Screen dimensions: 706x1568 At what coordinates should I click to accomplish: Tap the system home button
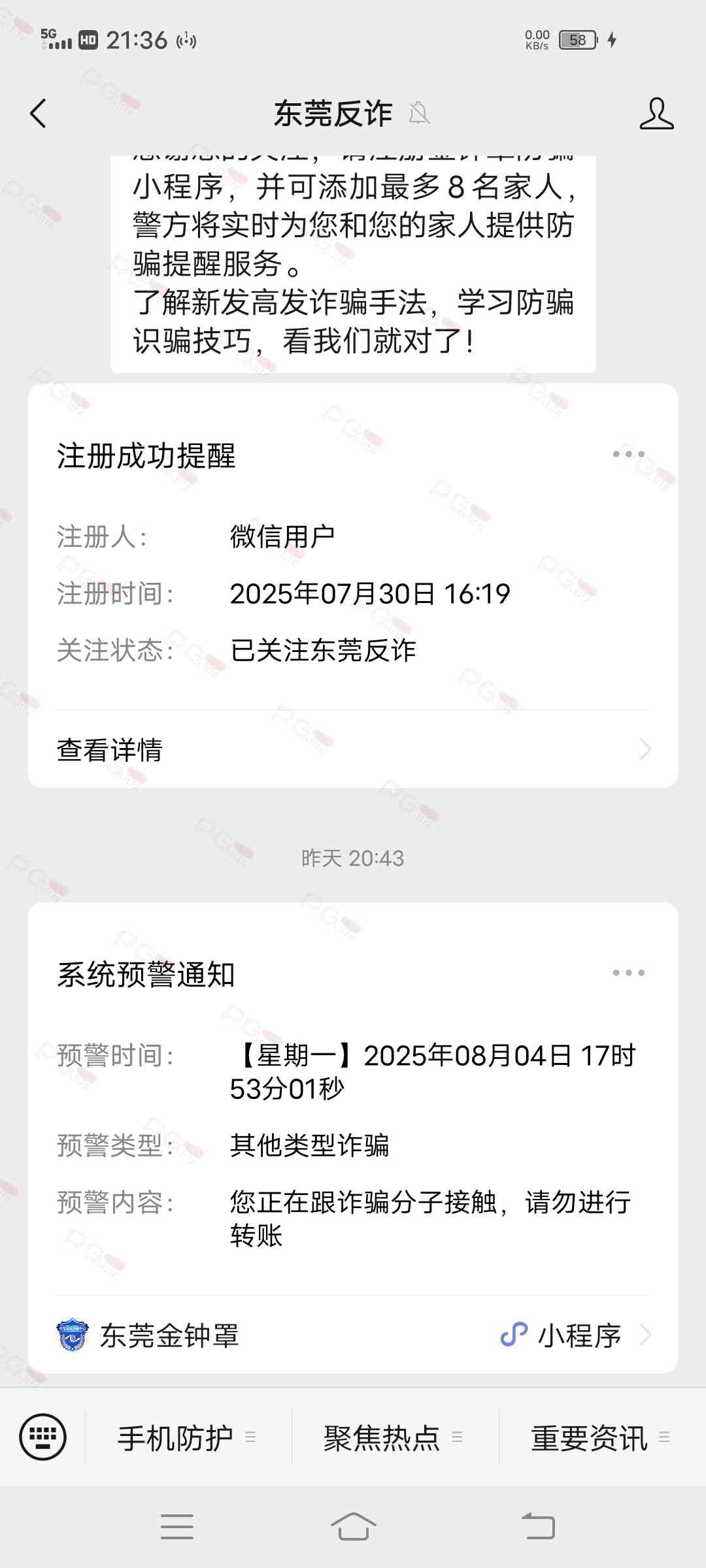click(353, 1527)
